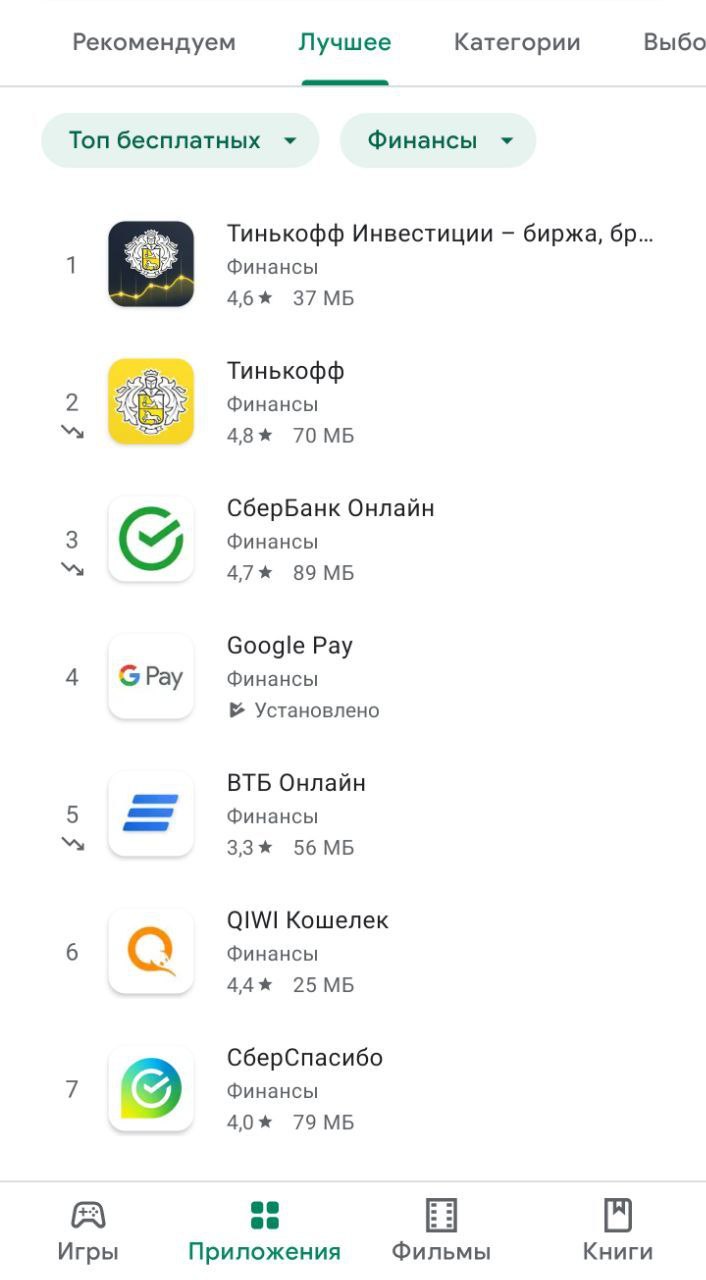The image size is (706, 1280).
Task: Select ВТБ Онлайн in the list
Action: tap(353, 814)
